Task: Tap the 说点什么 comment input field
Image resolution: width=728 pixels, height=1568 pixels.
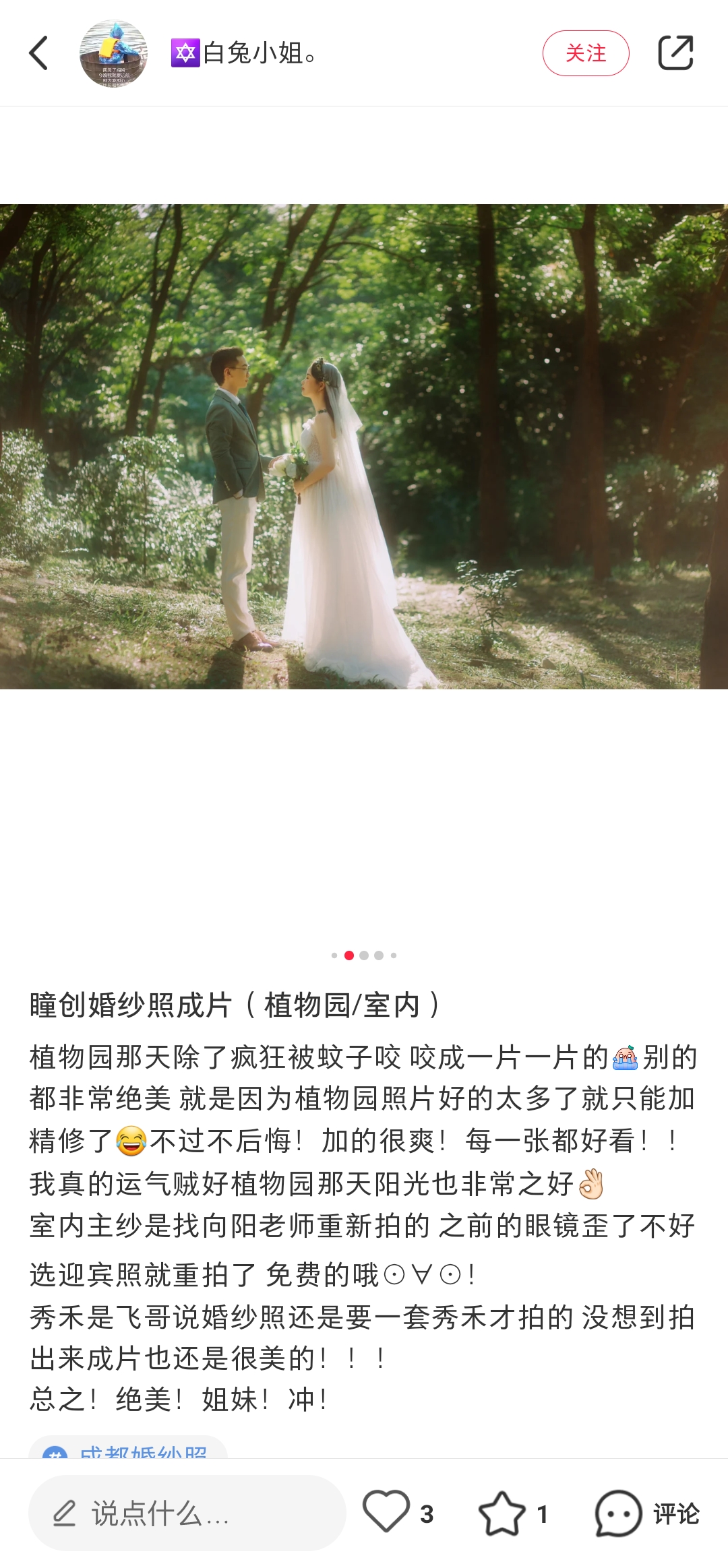Action: [187, 1513]
